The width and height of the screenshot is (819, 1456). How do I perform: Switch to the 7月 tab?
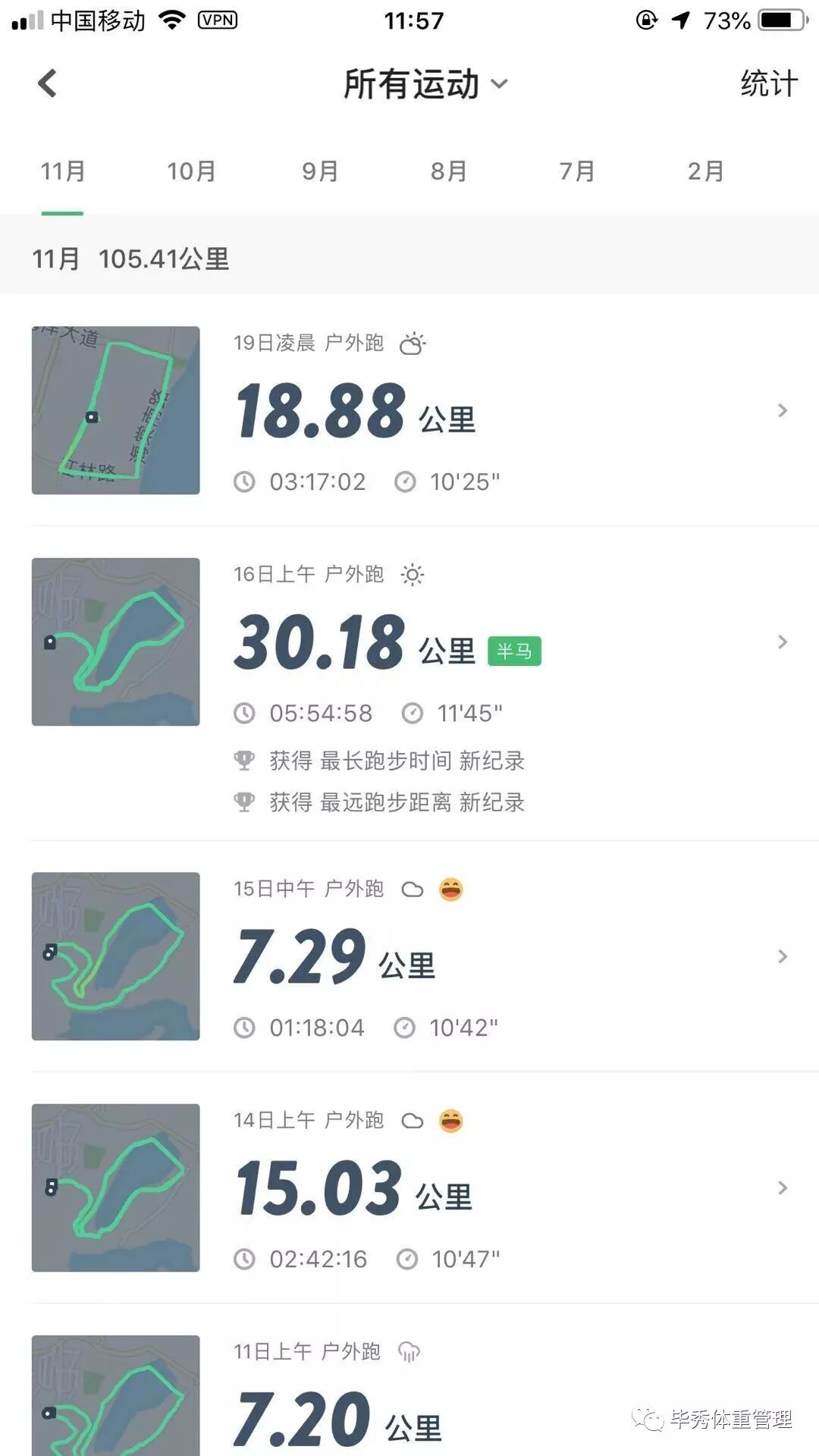[577, 171]
